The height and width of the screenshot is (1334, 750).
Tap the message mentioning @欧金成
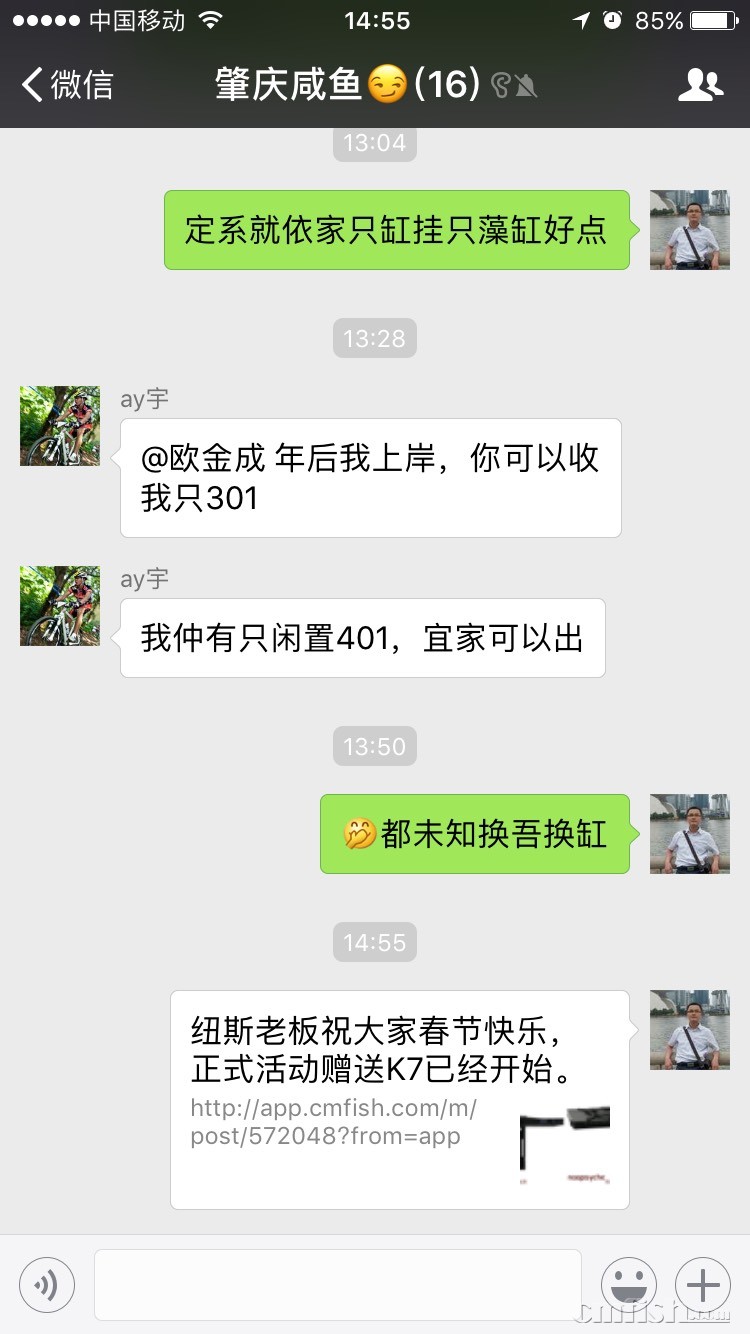[370, 477]
